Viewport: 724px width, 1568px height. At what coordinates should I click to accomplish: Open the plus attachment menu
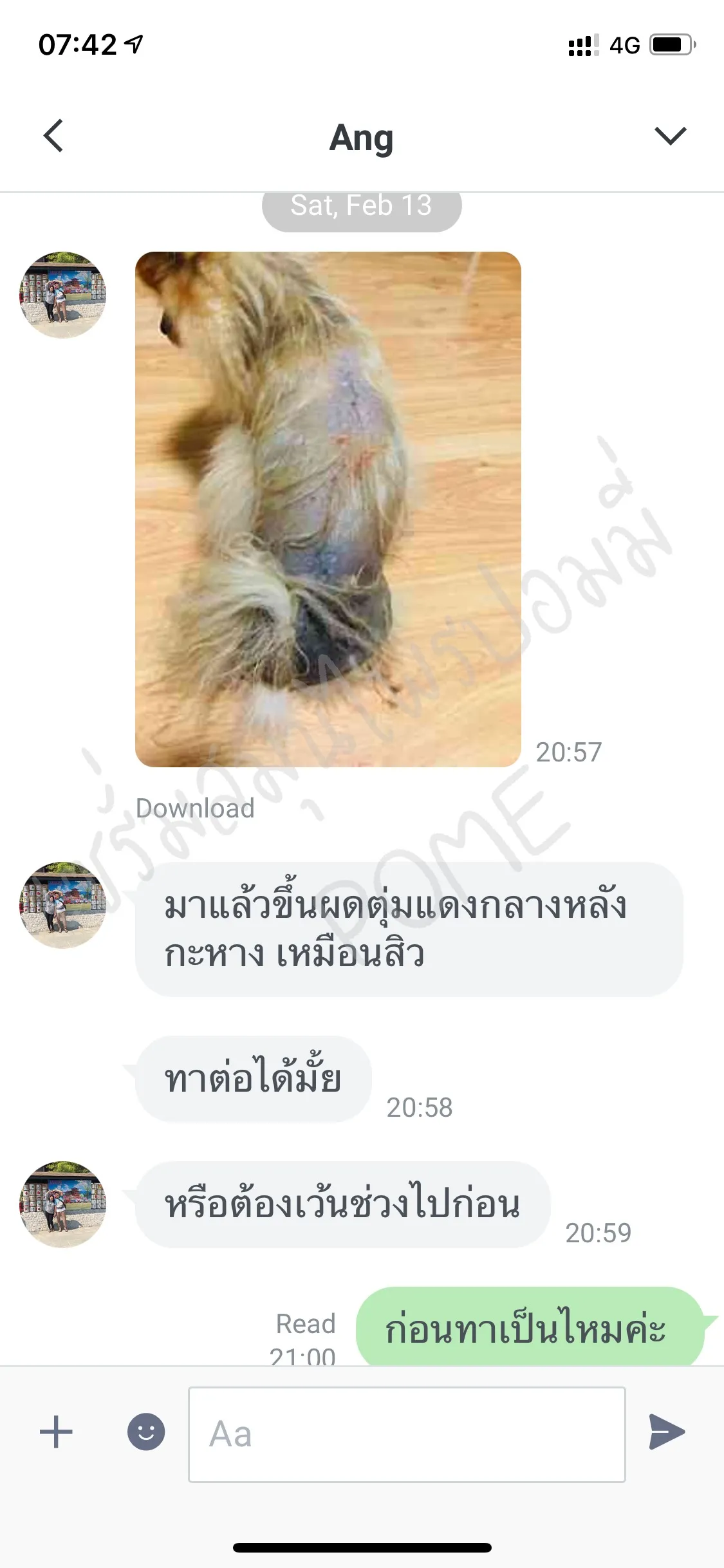[x=57, y=1432]
